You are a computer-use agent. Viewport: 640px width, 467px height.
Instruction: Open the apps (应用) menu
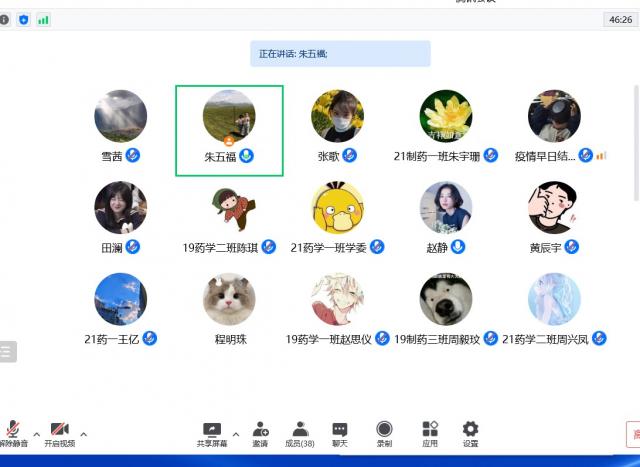430,432
